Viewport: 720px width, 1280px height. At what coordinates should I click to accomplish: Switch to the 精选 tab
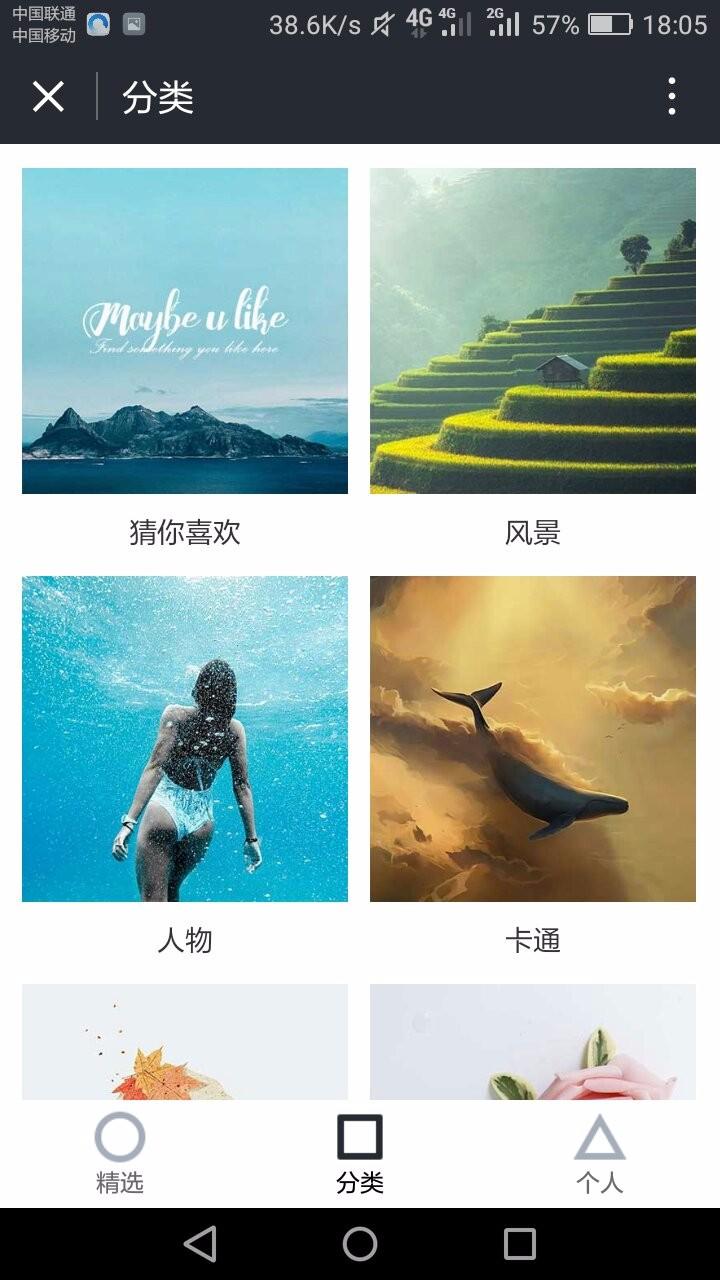[x=120, y=1153]
